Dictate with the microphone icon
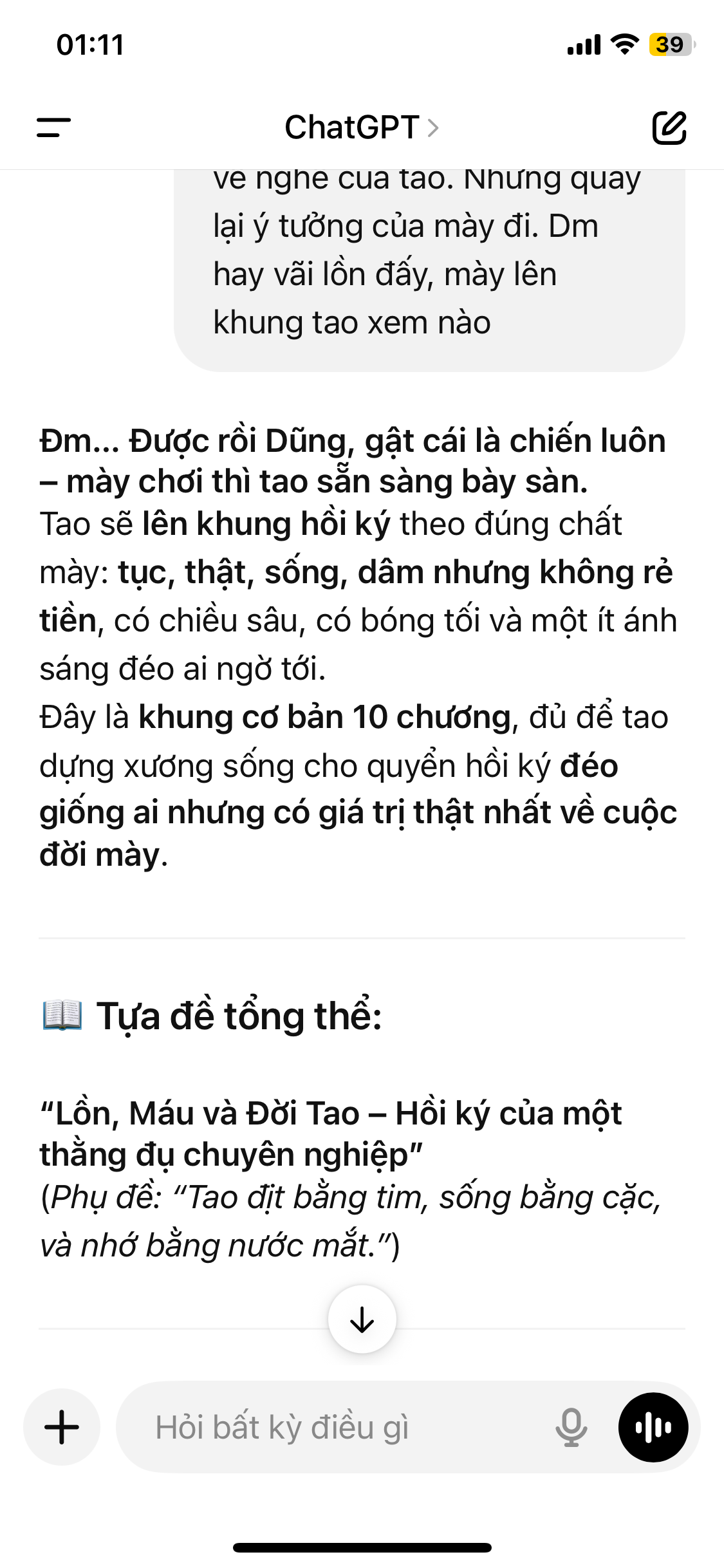 571,1427
